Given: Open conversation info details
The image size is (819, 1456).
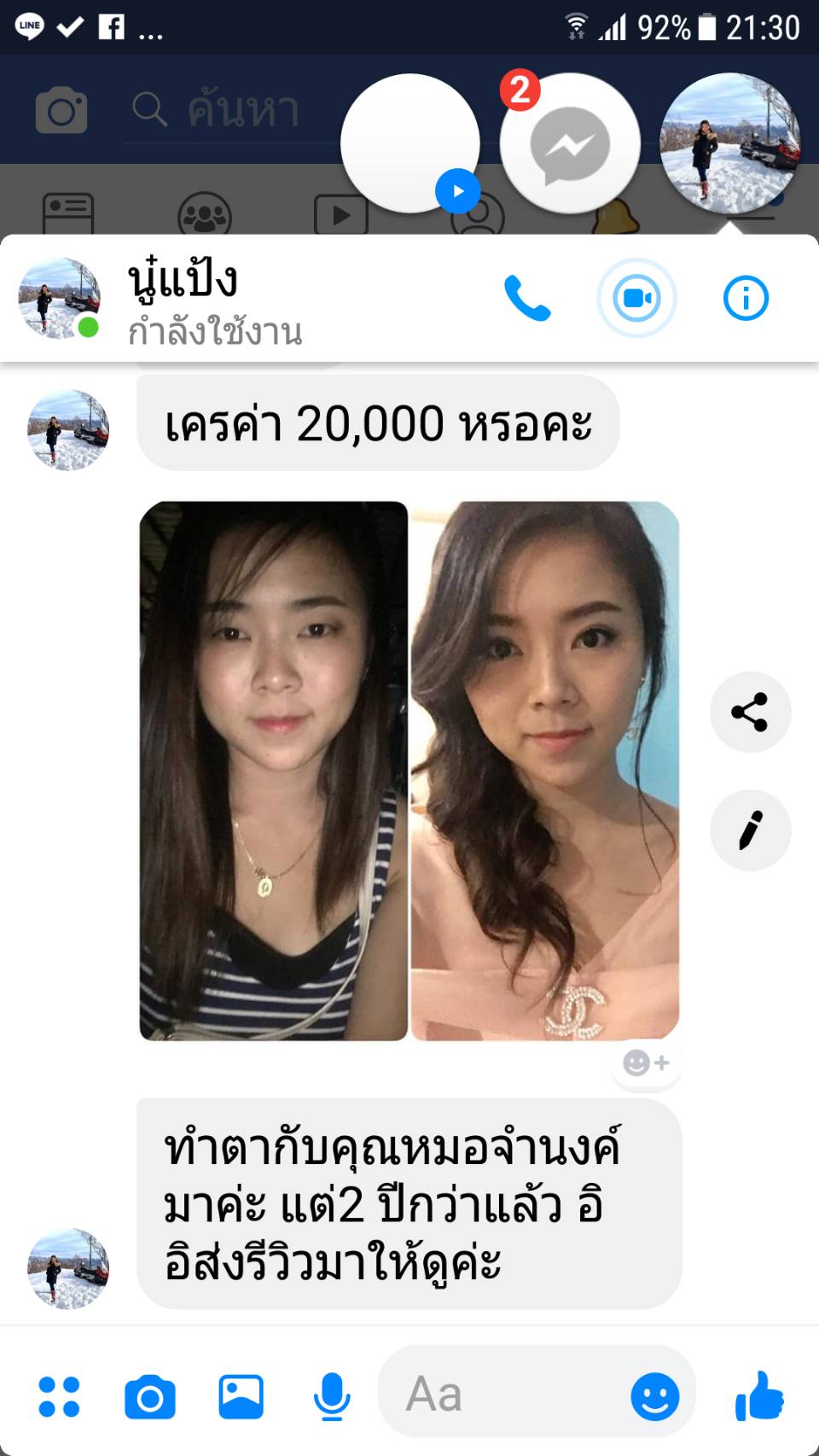Looking at the screenshot, I should [746, 299].
